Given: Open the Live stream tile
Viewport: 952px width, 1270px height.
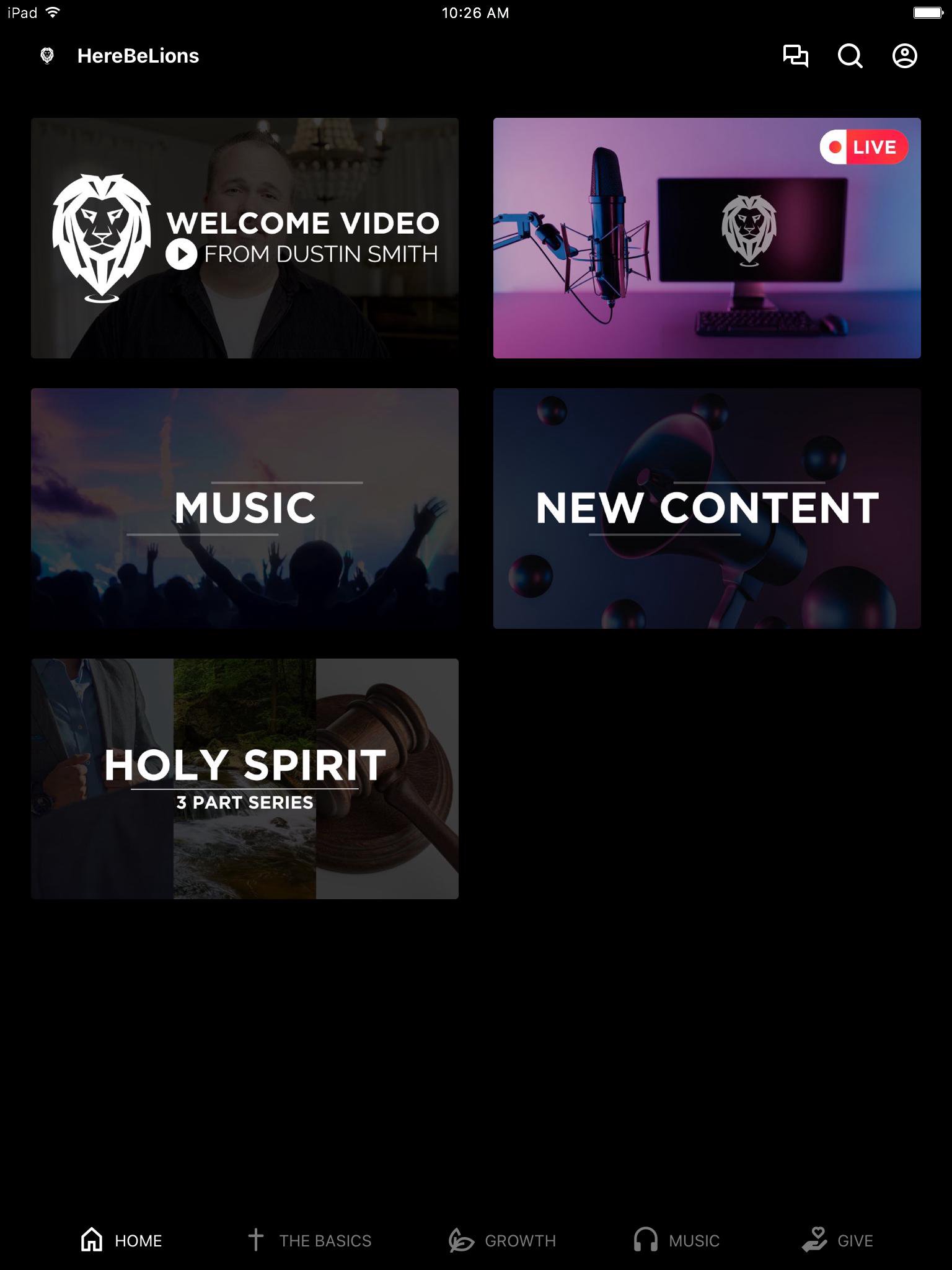Looking at the screenshot, I should click(x=707, y=238).
